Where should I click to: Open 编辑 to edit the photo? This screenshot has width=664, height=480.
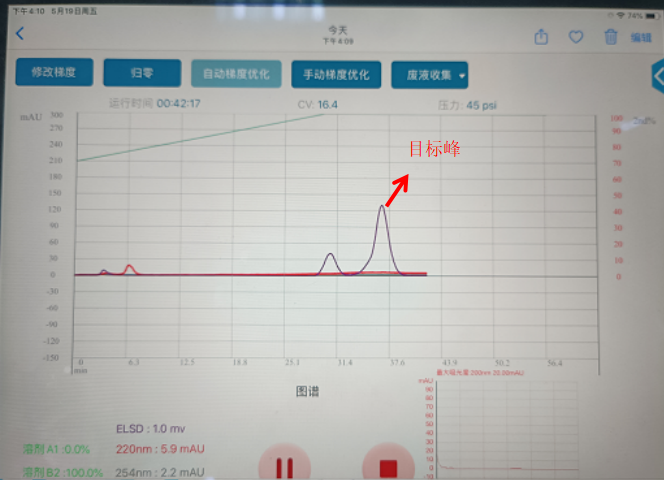(640, 38)
